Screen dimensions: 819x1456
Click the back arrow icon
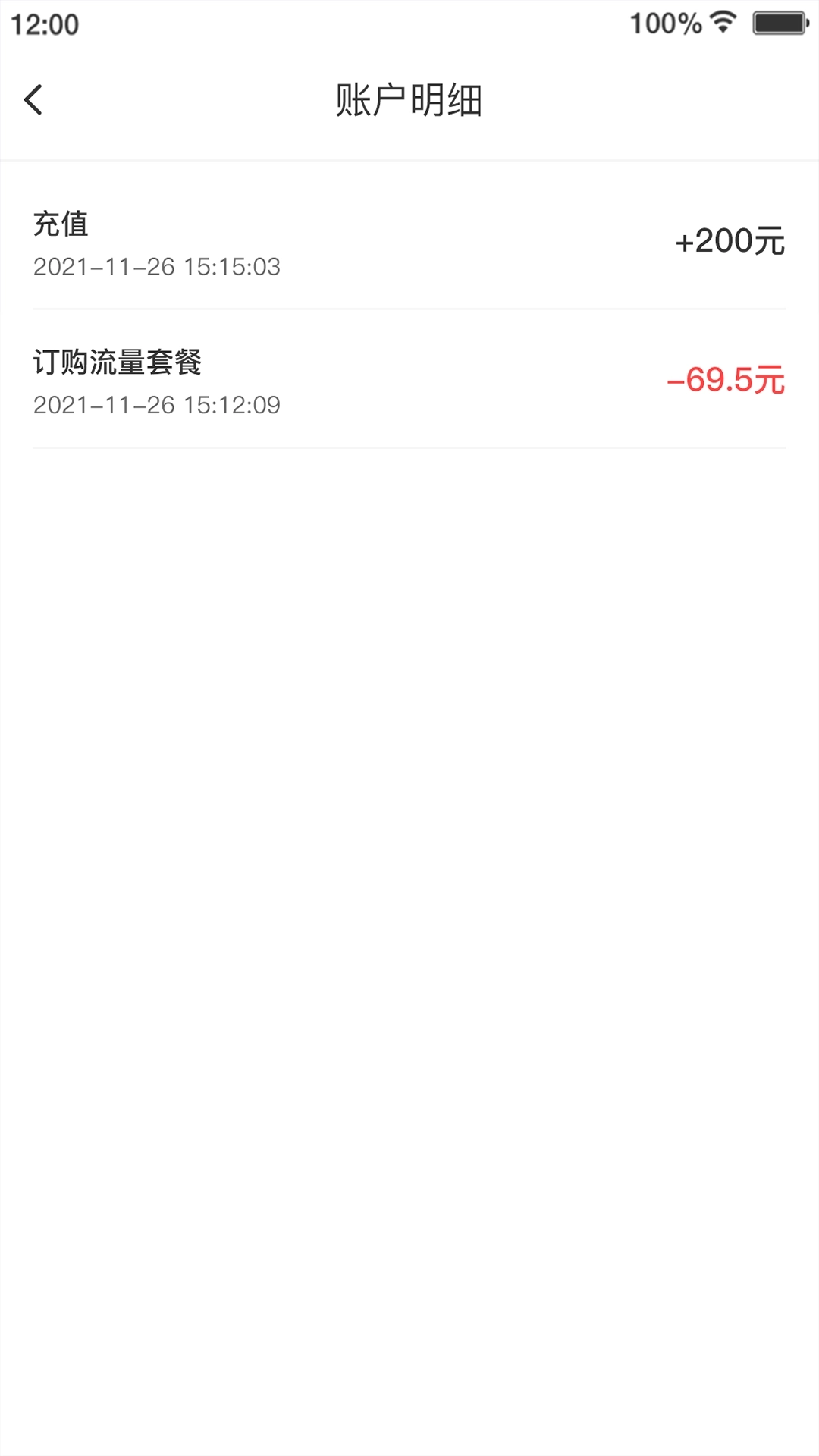(33, 99)
